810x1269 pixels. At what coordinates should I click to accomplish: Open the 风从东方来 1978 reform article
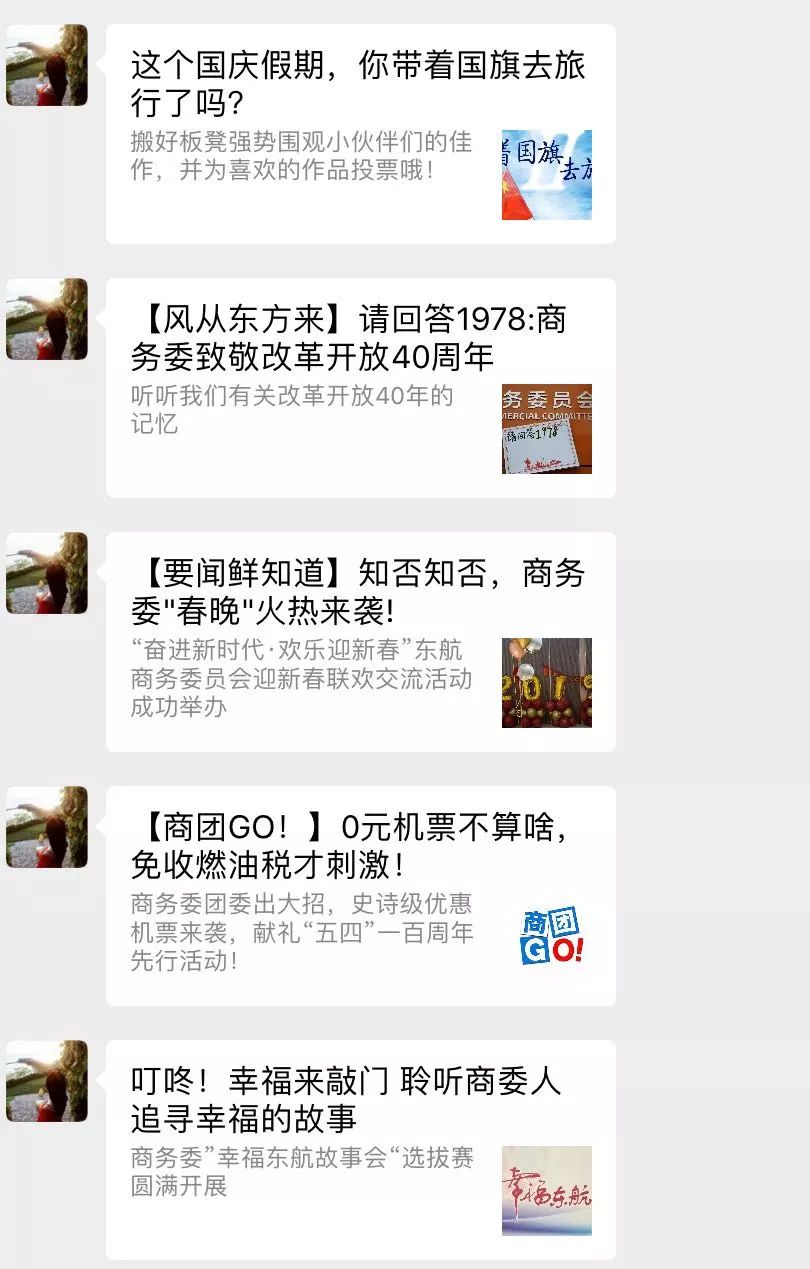tap(360, 388)
